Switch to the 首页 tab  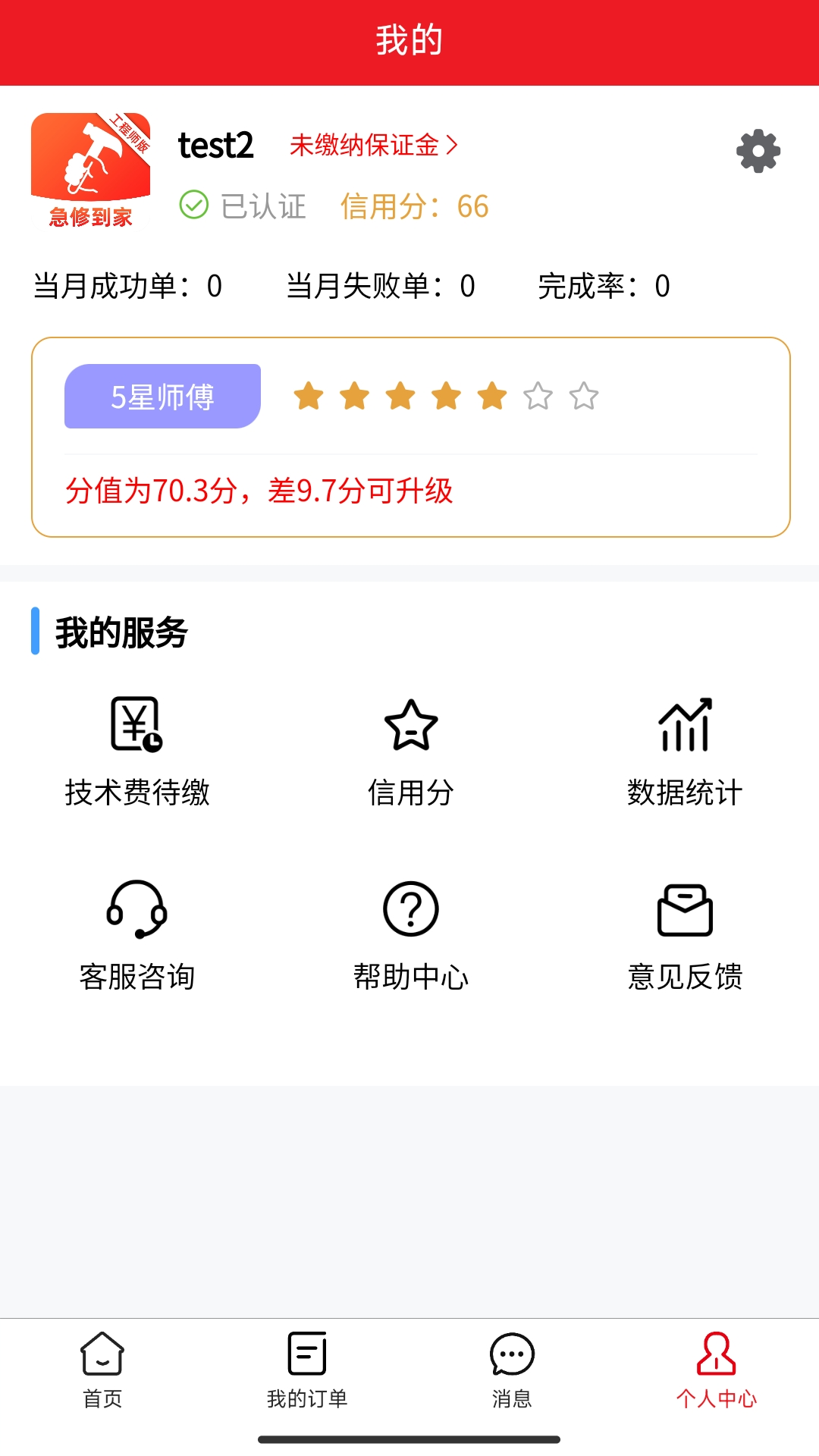[102, 1370]
